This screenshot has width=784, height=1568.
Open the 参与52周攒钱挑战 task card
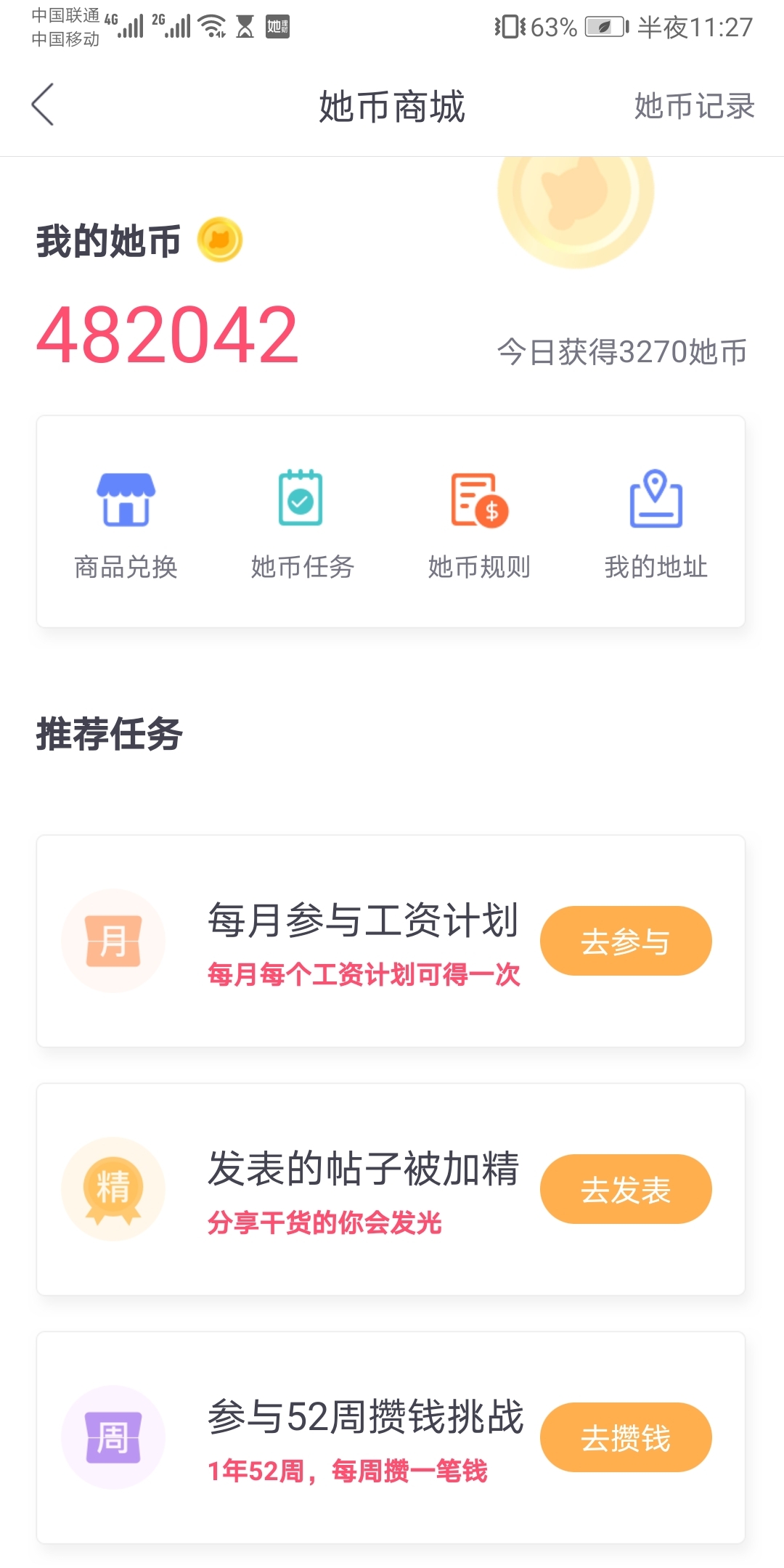(391, 1437)
